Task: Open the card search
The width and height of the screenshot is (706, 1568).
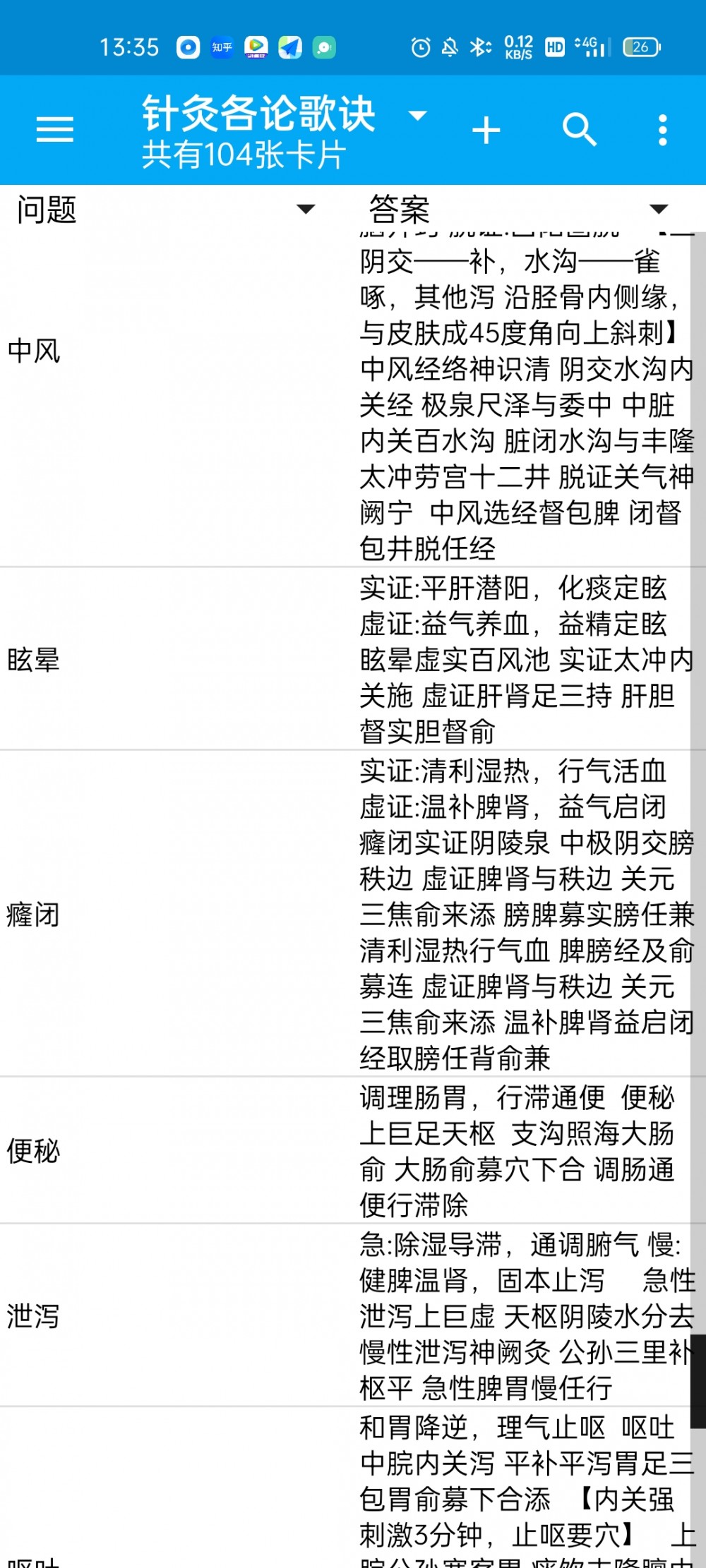Action: 579,130
